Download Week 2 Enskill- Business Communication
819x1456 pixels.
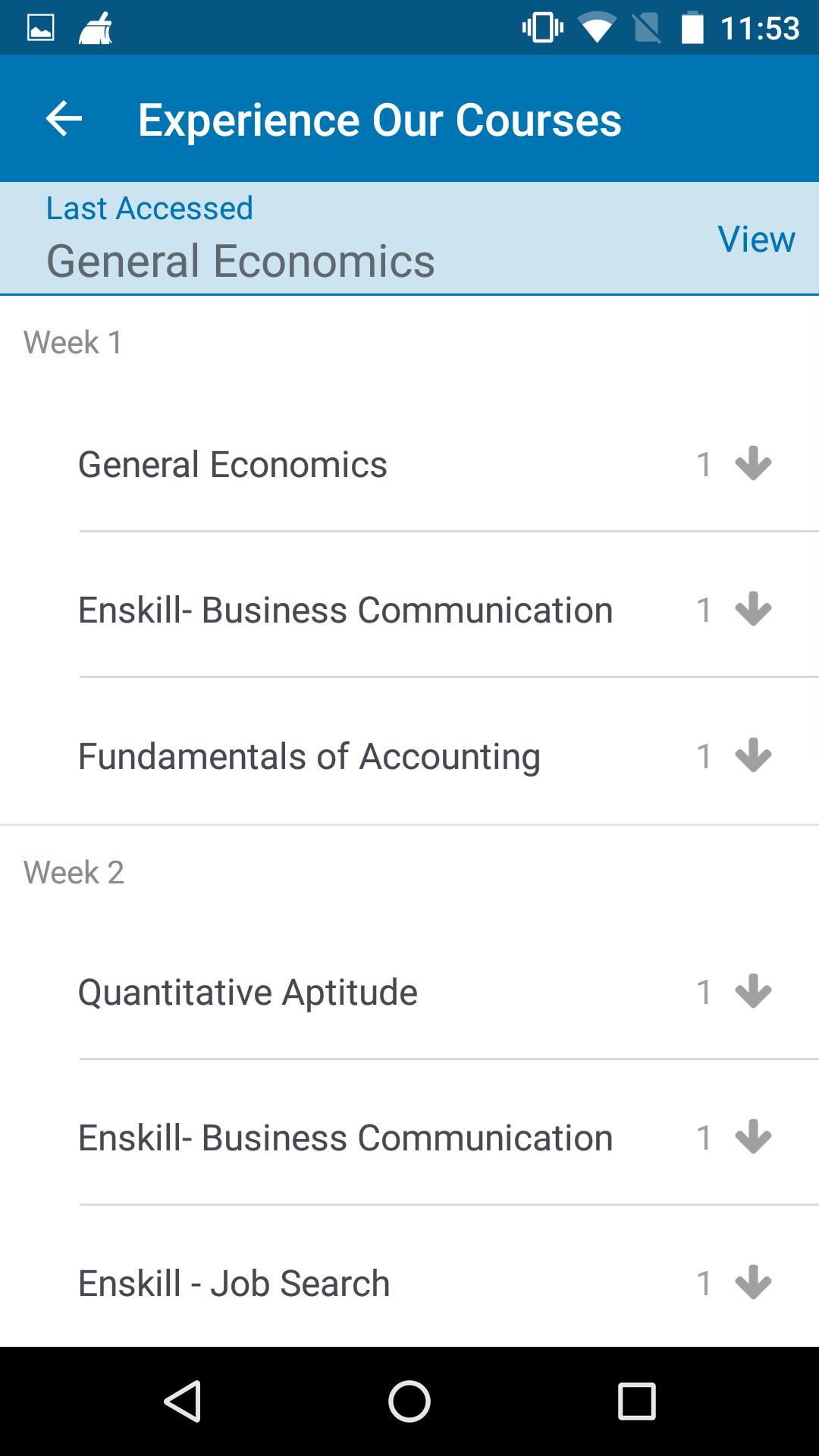point(753,1137)
